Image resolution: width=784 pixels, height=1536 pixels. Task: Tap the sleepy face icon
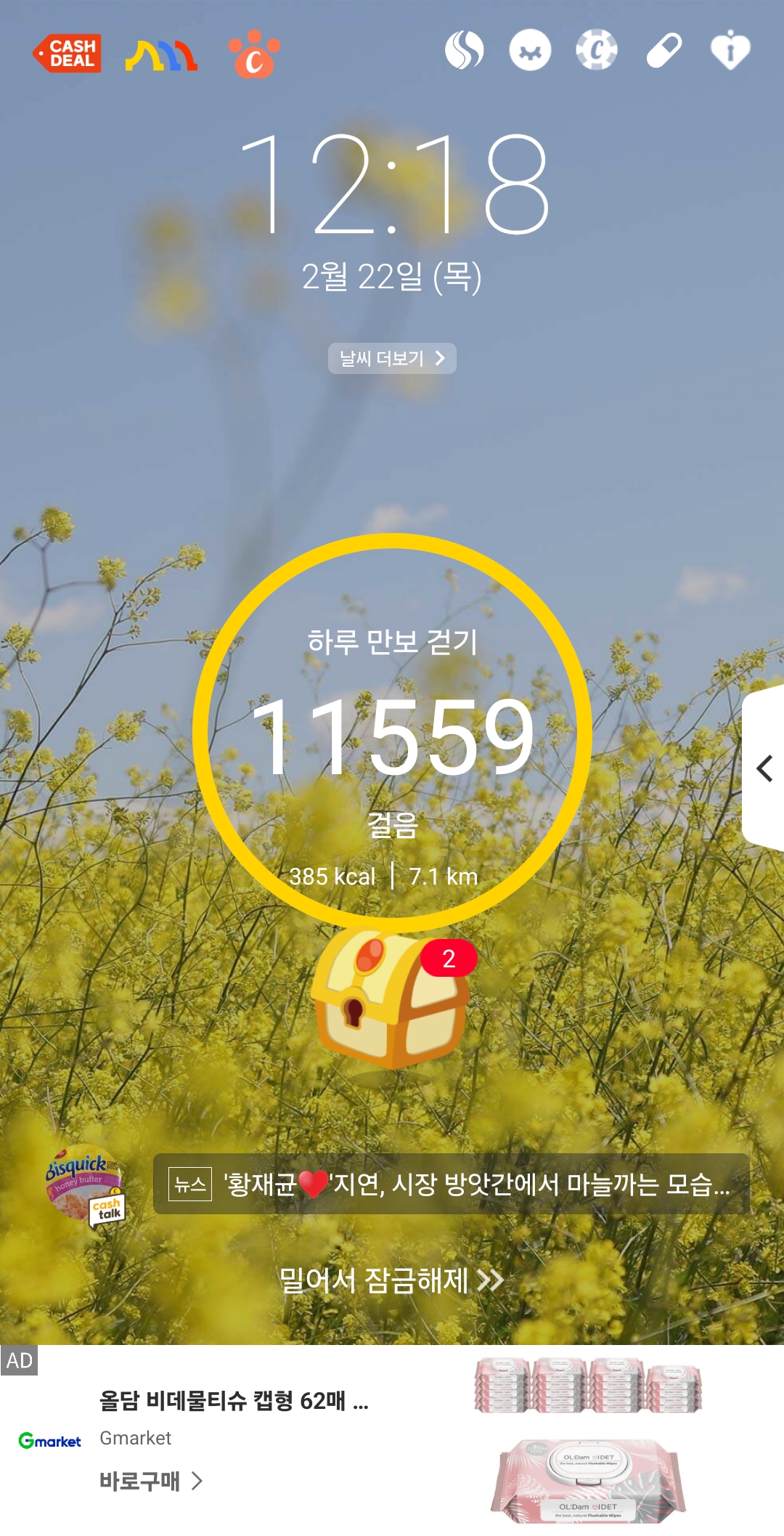(530, 51)
